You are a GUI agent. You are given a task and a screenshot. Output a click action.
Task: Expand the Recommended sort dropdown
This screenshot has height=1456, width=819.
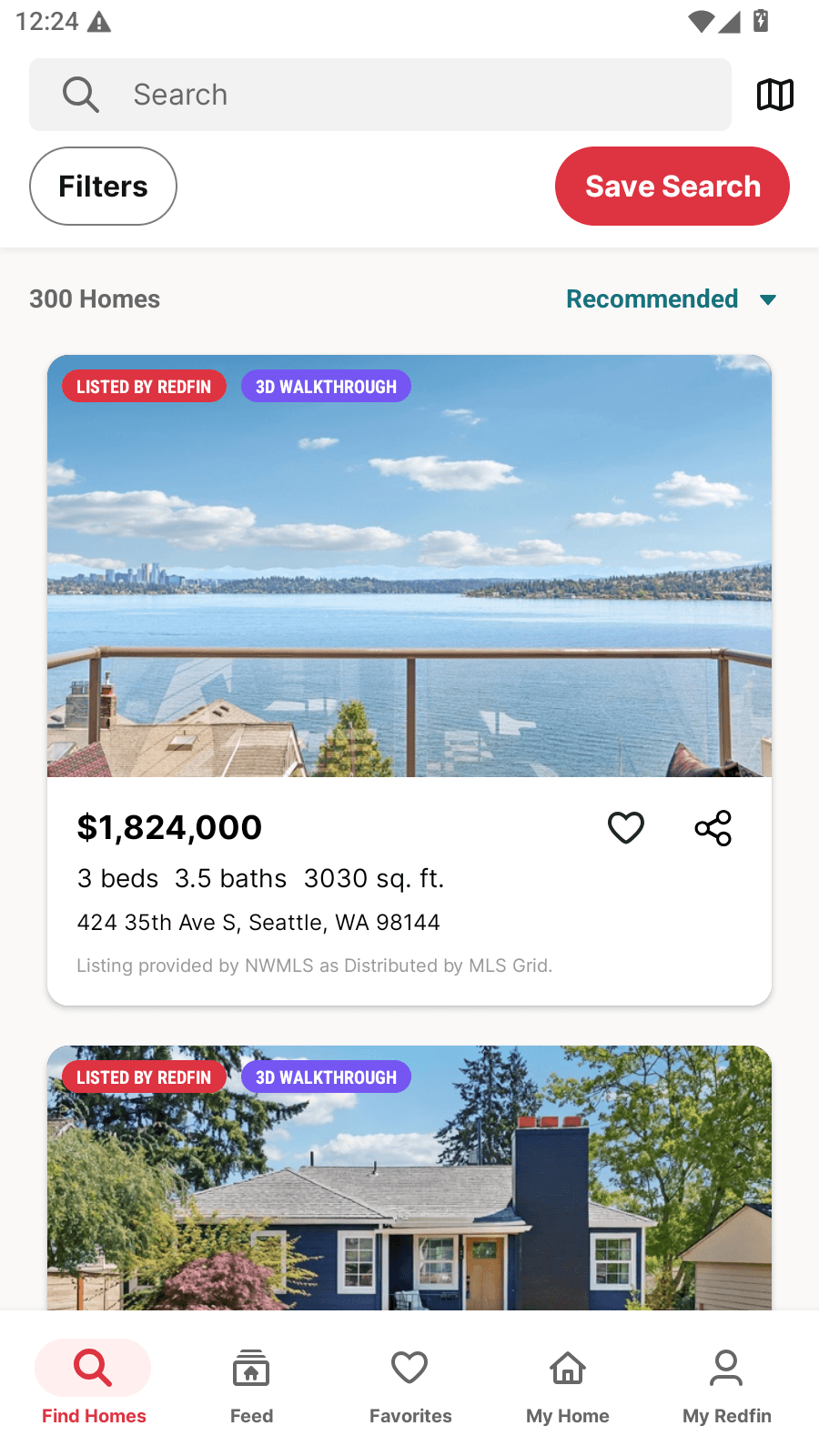(x=672, y=299)
